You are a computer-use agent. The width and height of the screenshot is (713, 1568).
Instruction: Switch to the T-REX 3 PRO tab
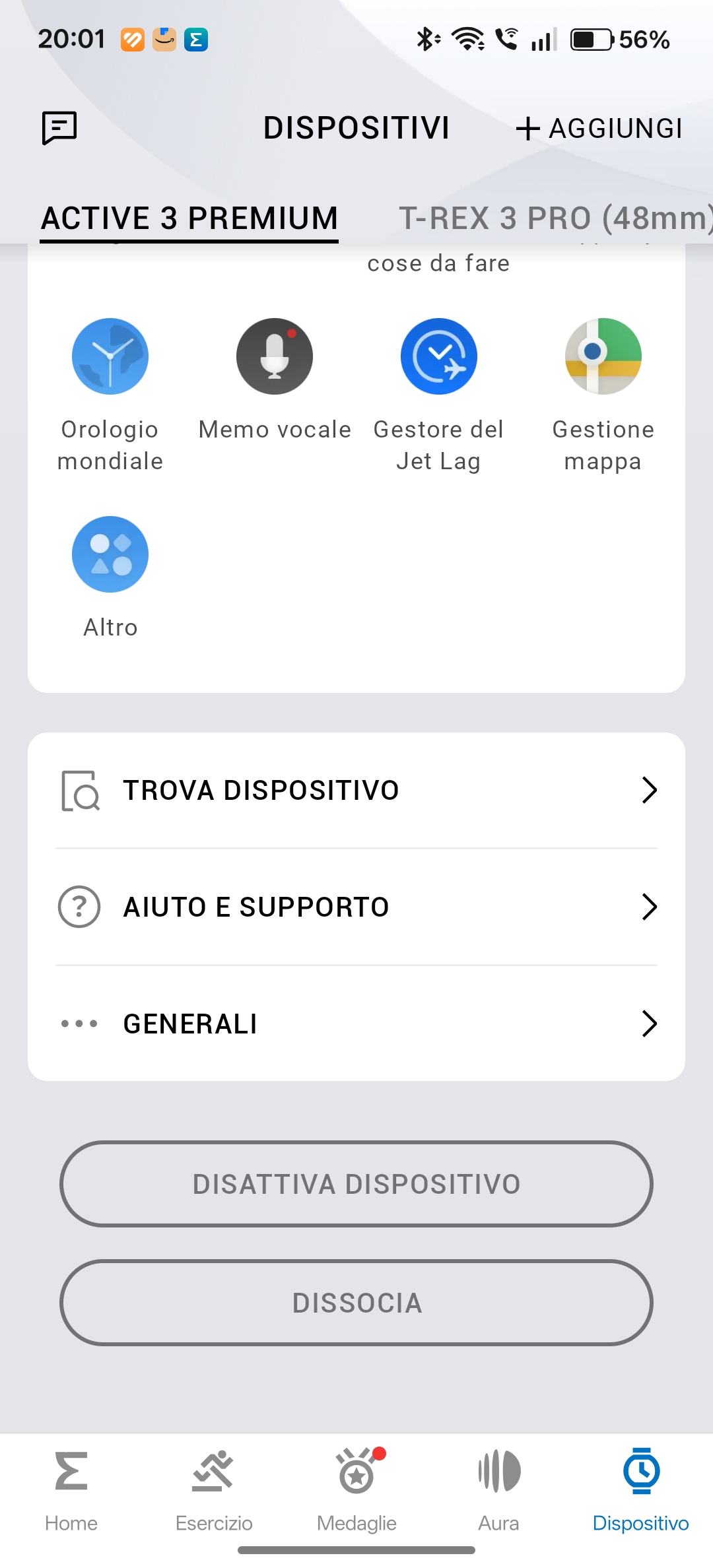coord(555,218)
